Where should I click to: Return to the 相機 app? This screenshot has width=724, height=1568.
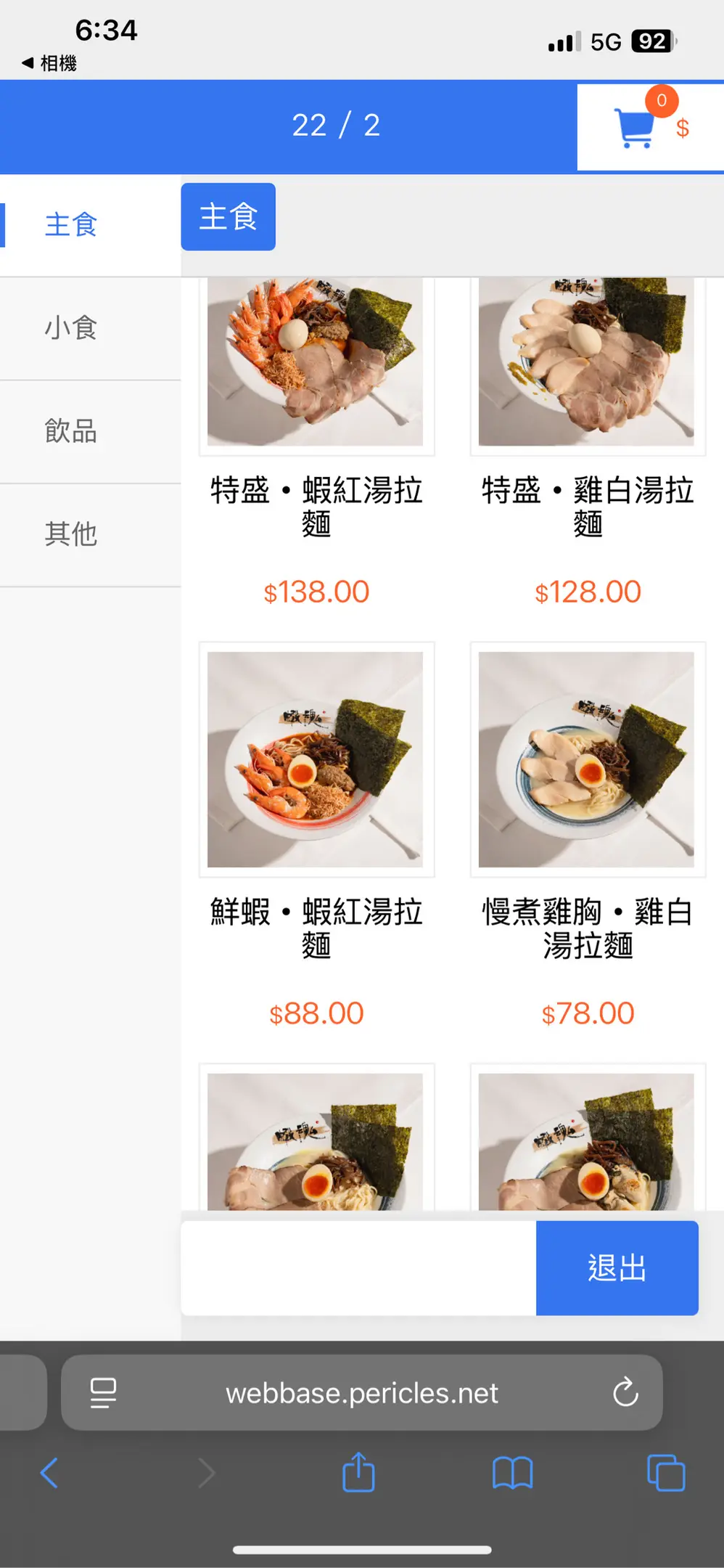pyautogui.click(x=49, y=63)
